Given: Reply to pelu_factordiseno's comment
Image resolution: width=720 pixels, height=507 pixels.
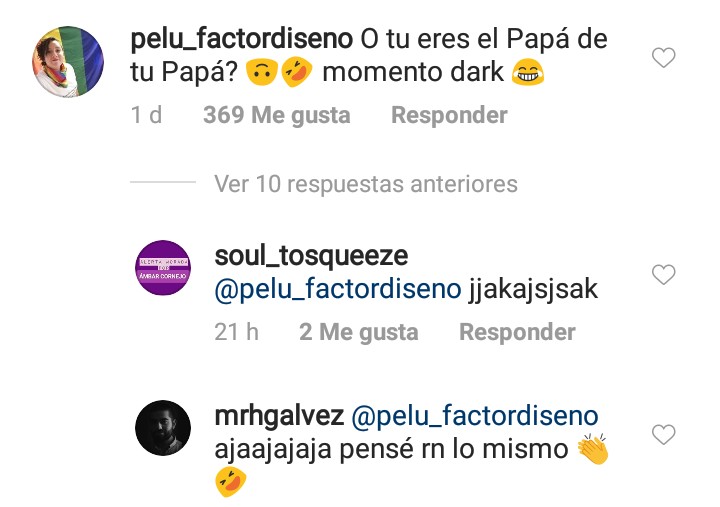Looking at the screenshot, I should [x=448, y=116].
